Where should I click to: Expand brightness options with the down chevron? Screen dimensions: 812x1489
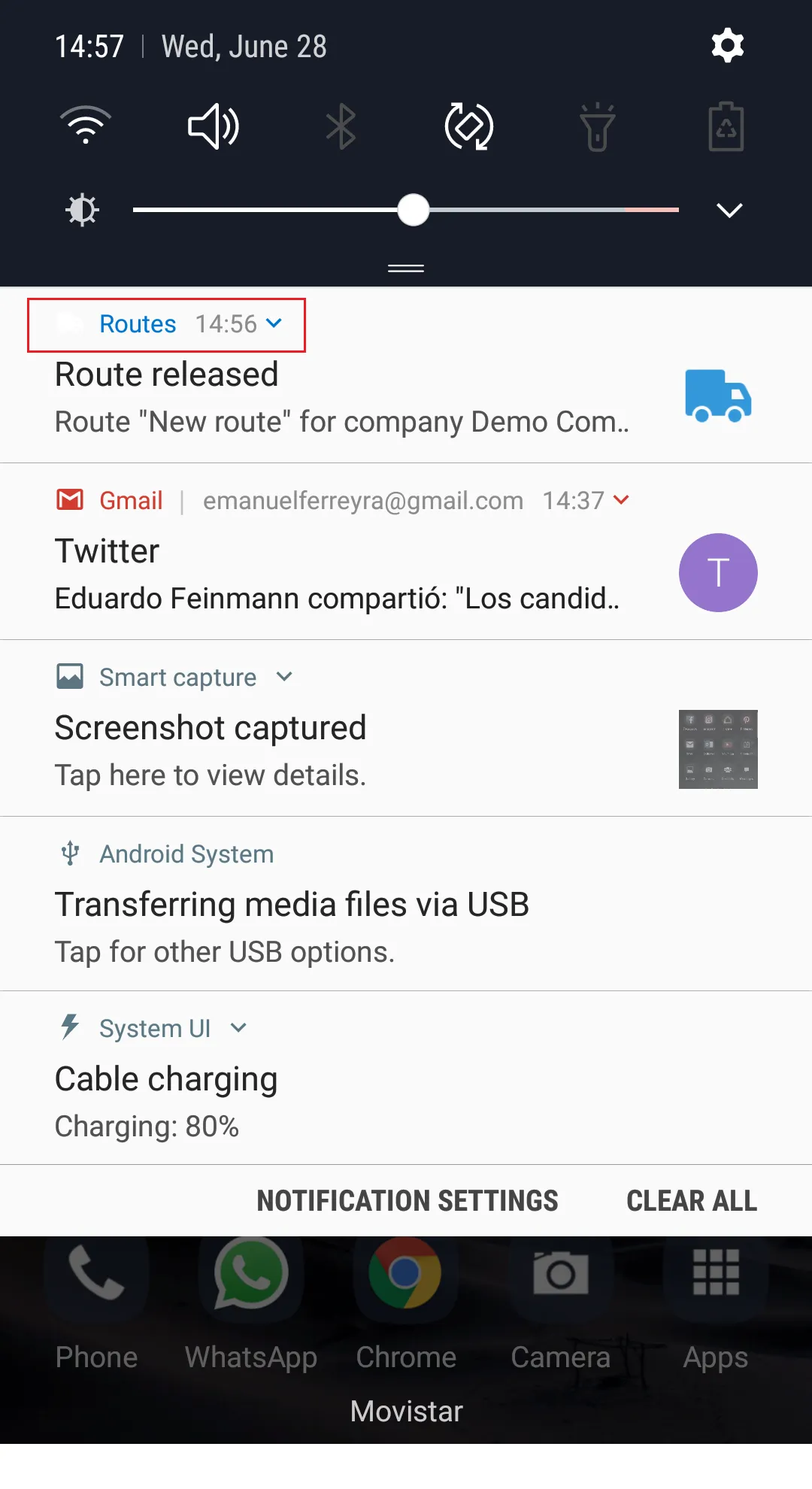pos(729,210)
